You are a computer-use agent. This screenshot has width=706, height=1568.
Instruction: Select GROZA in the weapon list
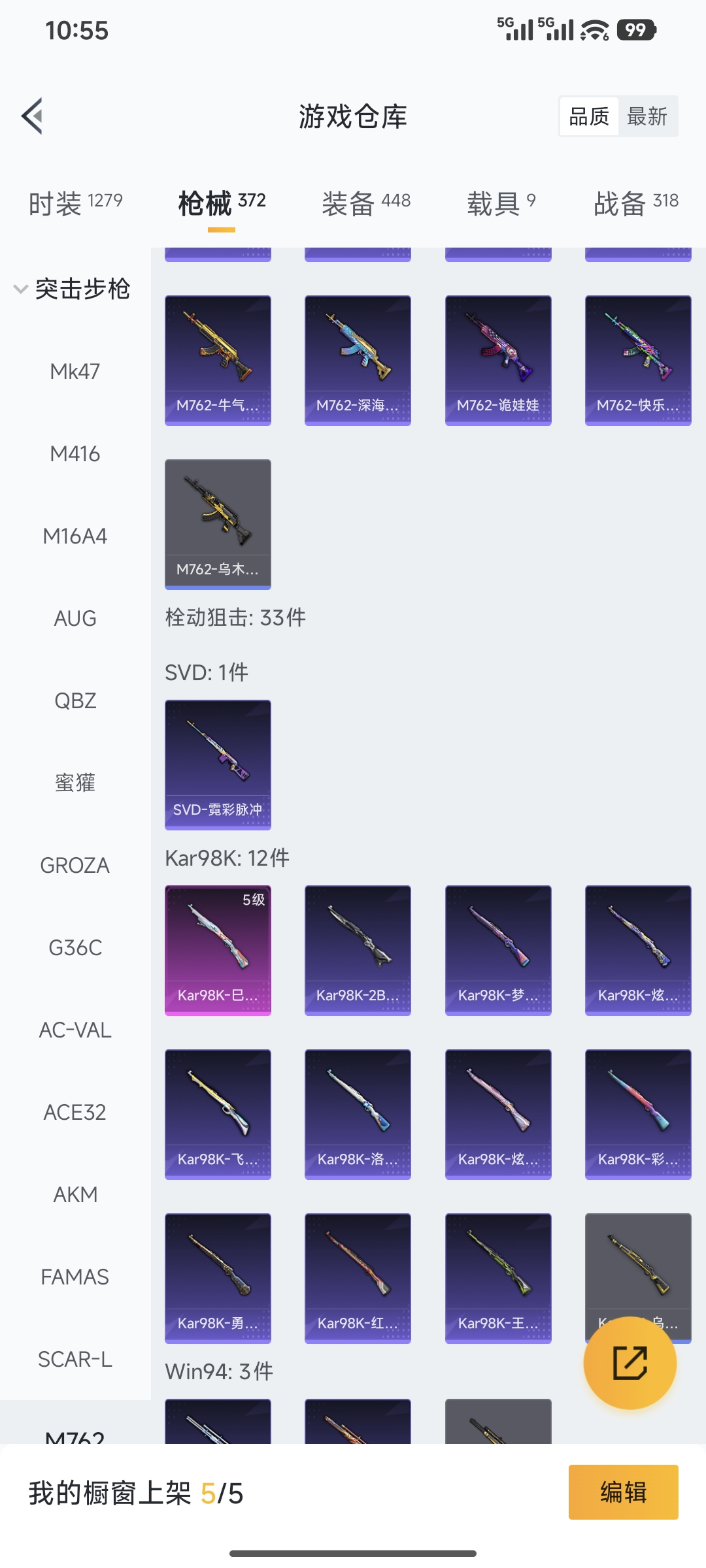tap(74, 865)
